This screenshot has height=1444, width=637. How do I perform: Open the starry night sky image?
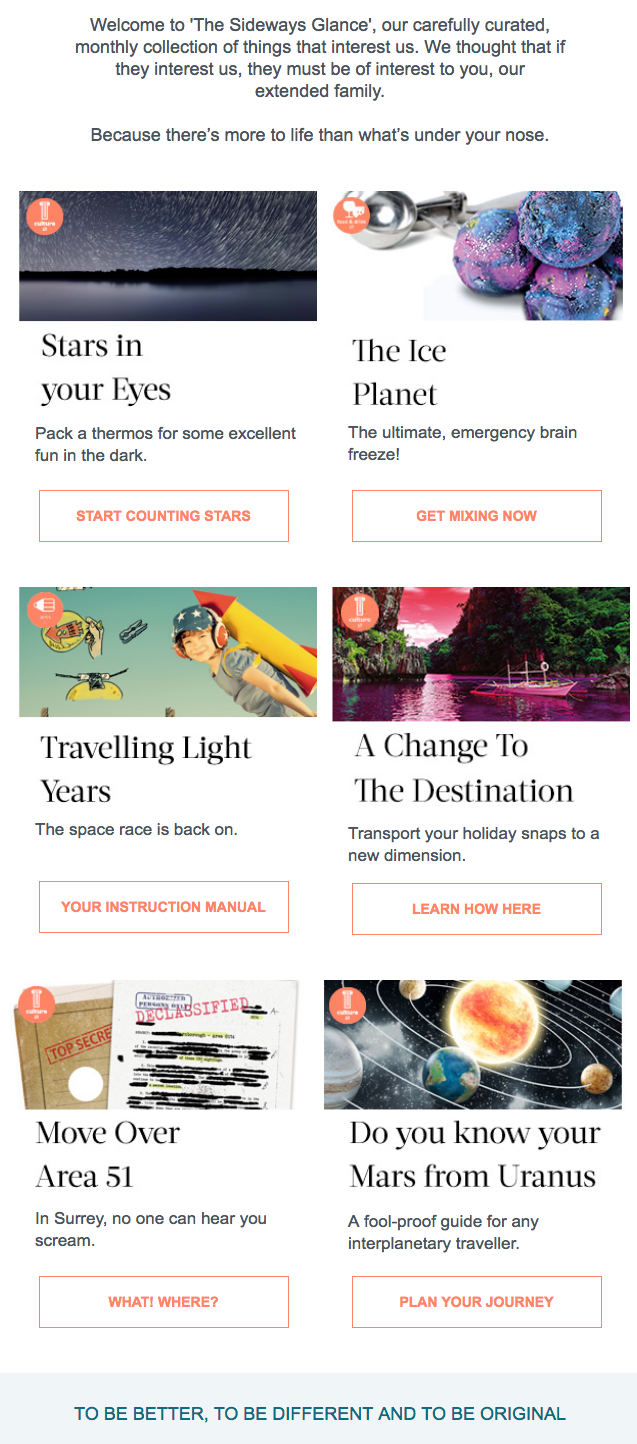tap(168, 256)
